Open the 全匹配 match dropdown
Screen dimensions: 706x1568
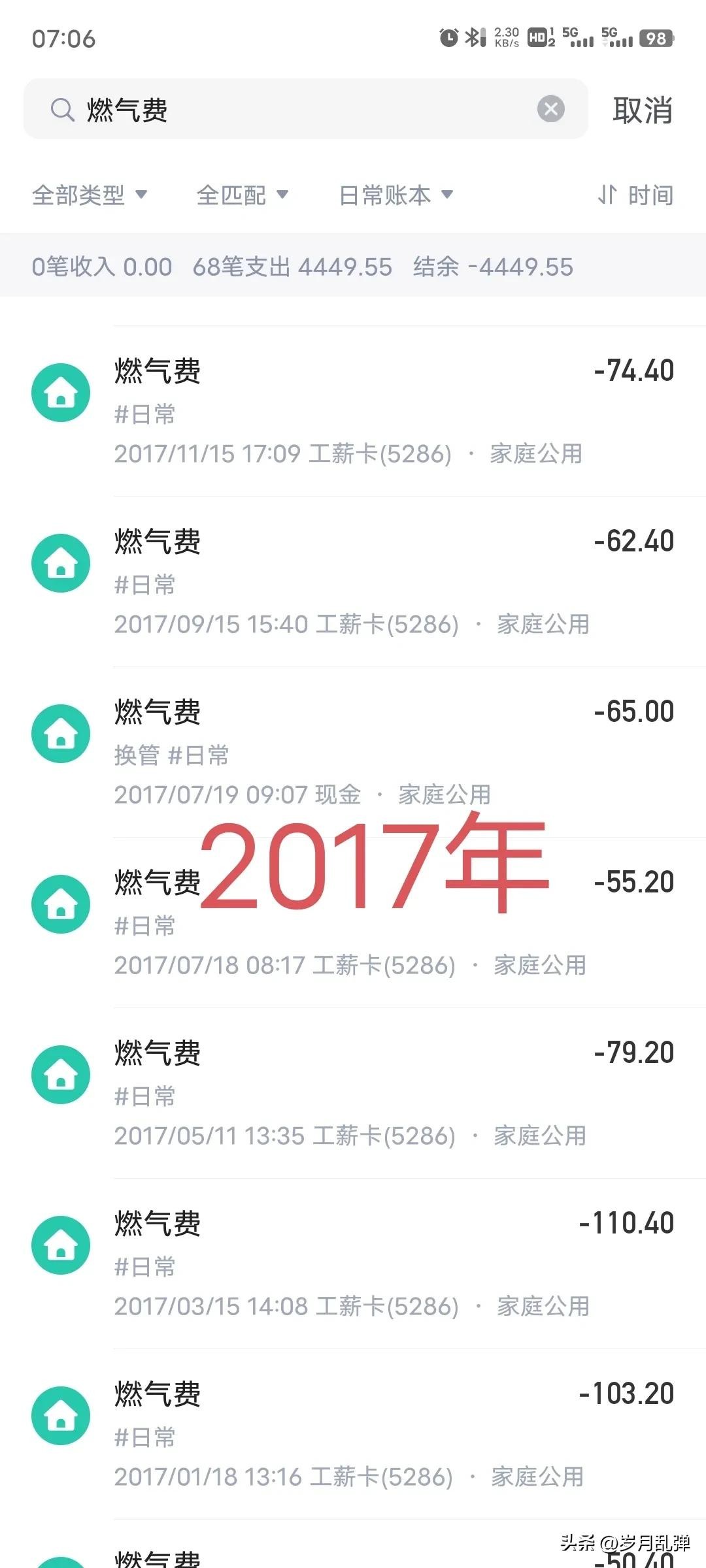242,195
